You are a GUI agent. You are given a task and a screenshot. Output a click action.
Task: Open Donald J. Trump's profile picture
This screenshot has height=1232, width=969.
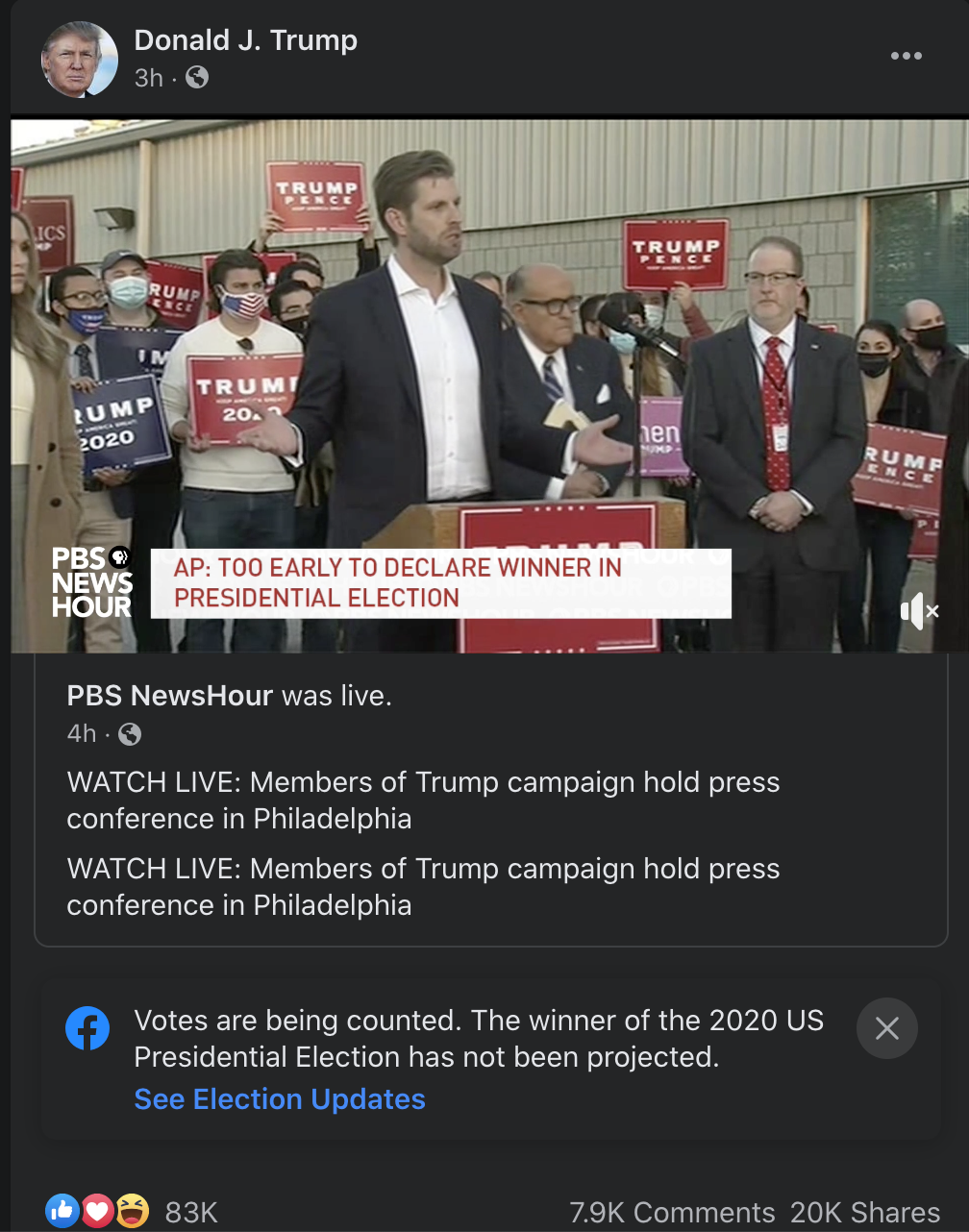pos(79,60)
